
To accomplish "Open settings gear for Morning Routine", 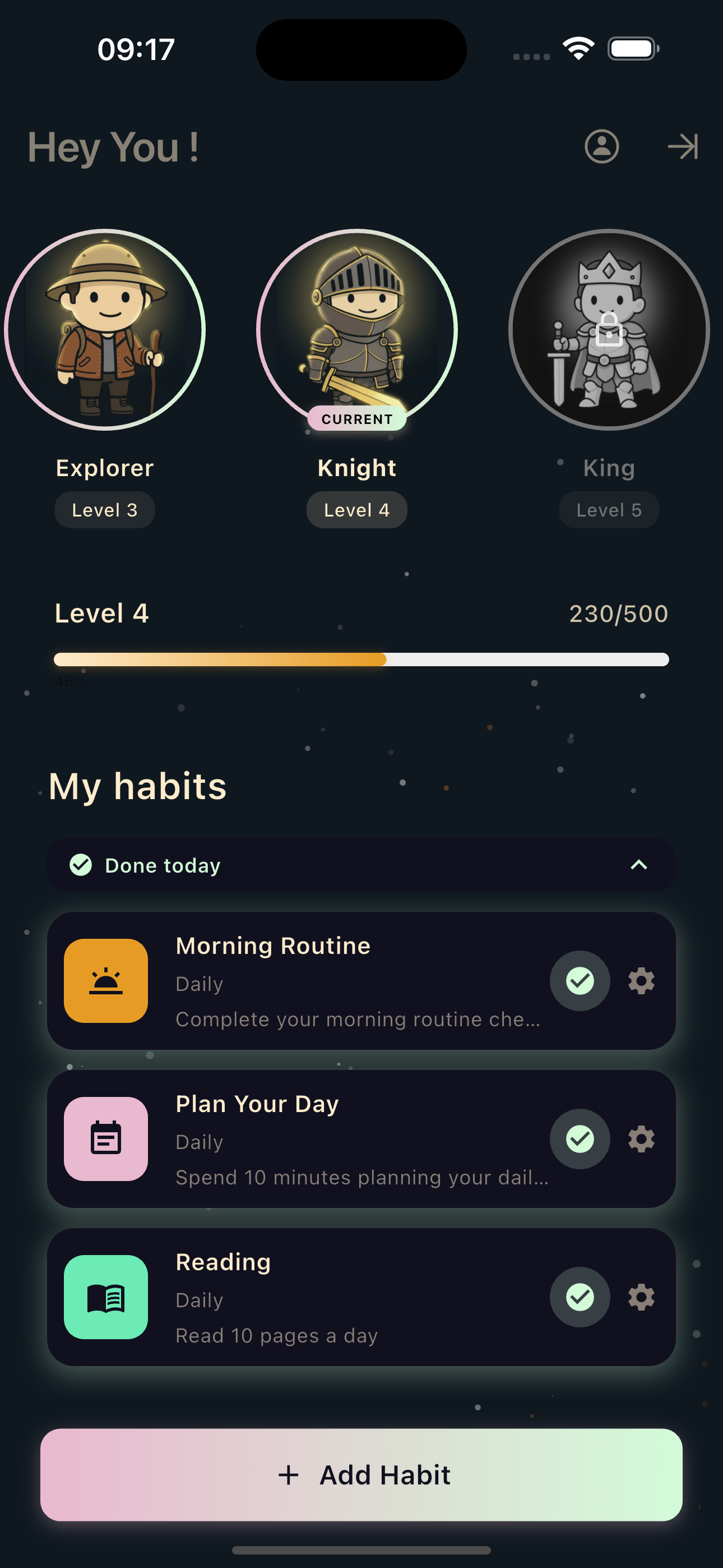I will 641,980.
